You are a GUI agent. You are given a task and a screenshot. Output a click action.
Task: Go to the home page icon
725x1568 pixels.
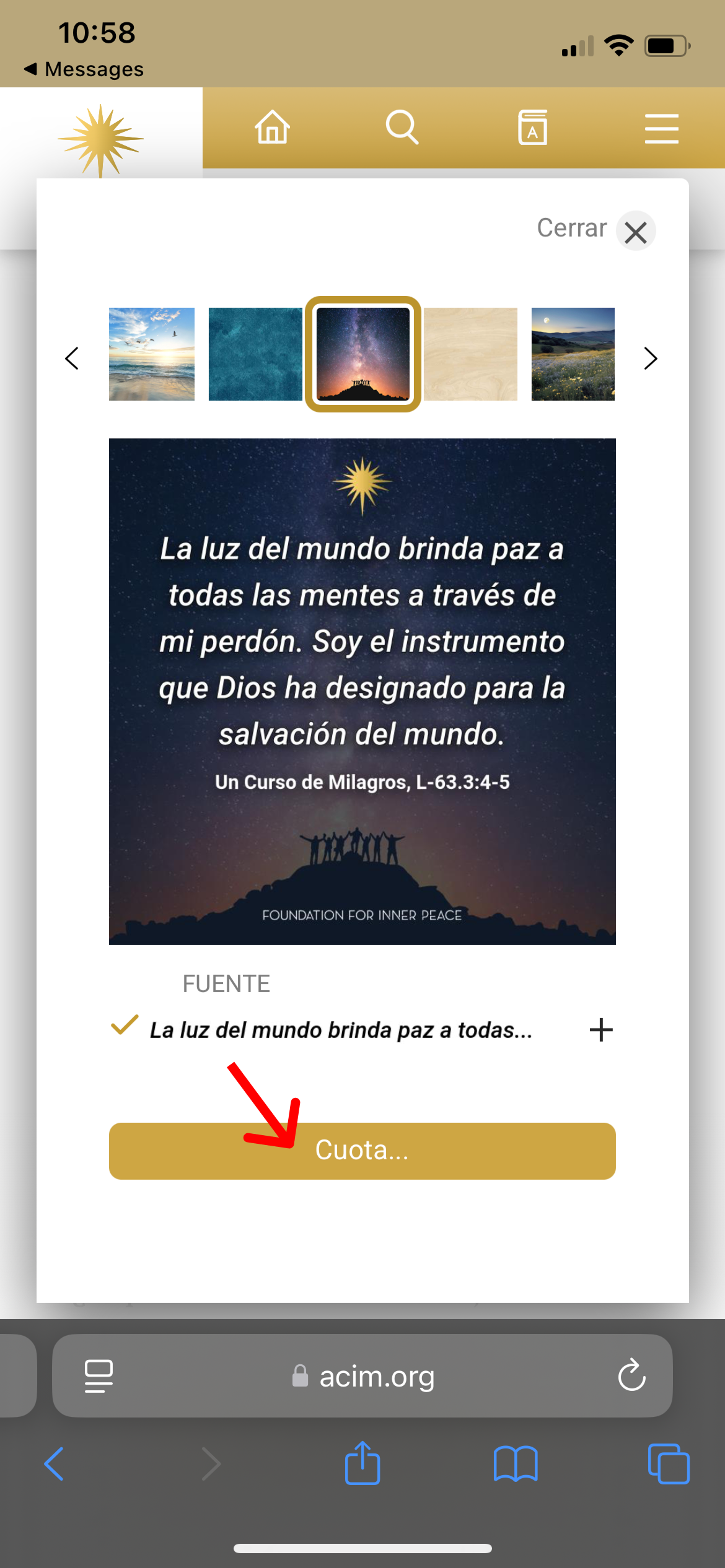click(x=273, y=128)
